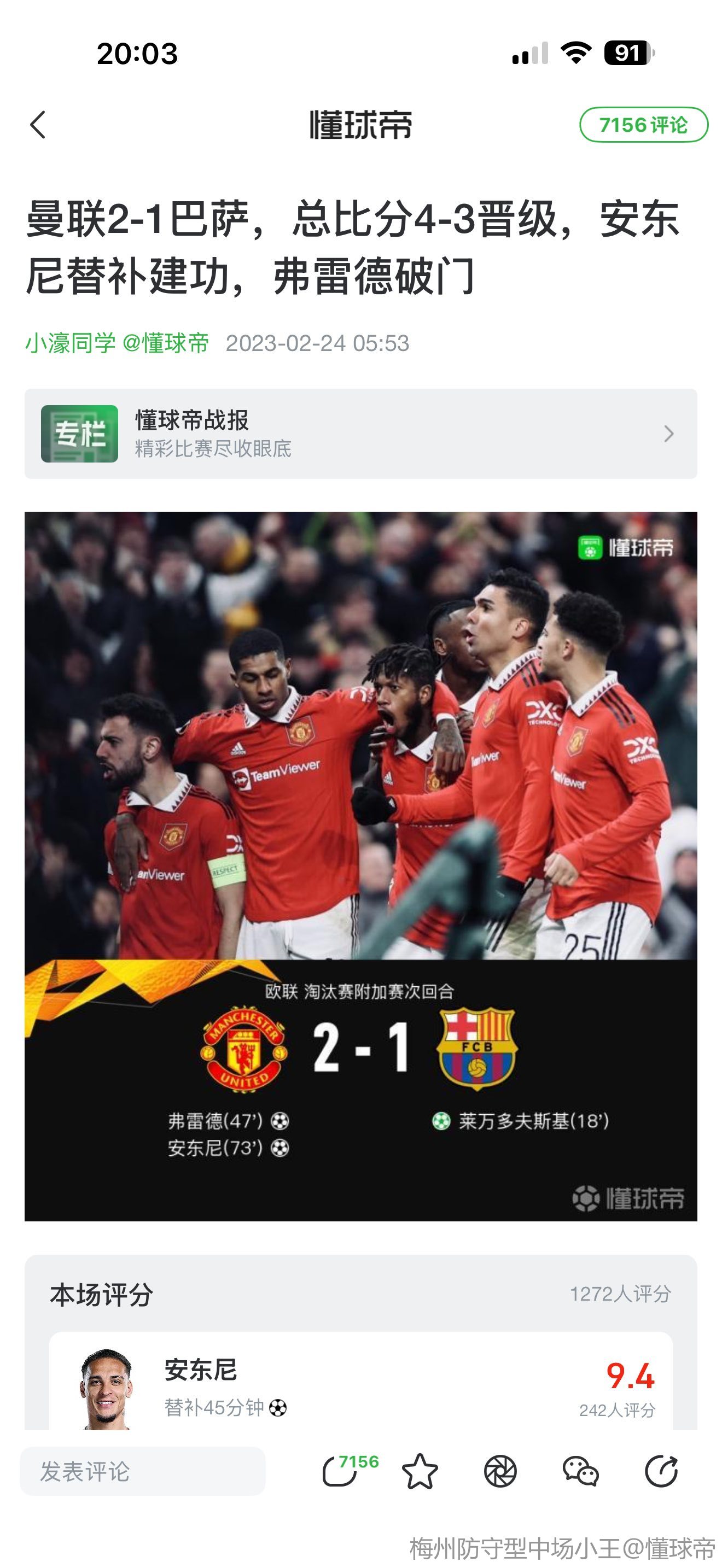Share to WeChat Moments using the shutter icon

click(500, 1472)
